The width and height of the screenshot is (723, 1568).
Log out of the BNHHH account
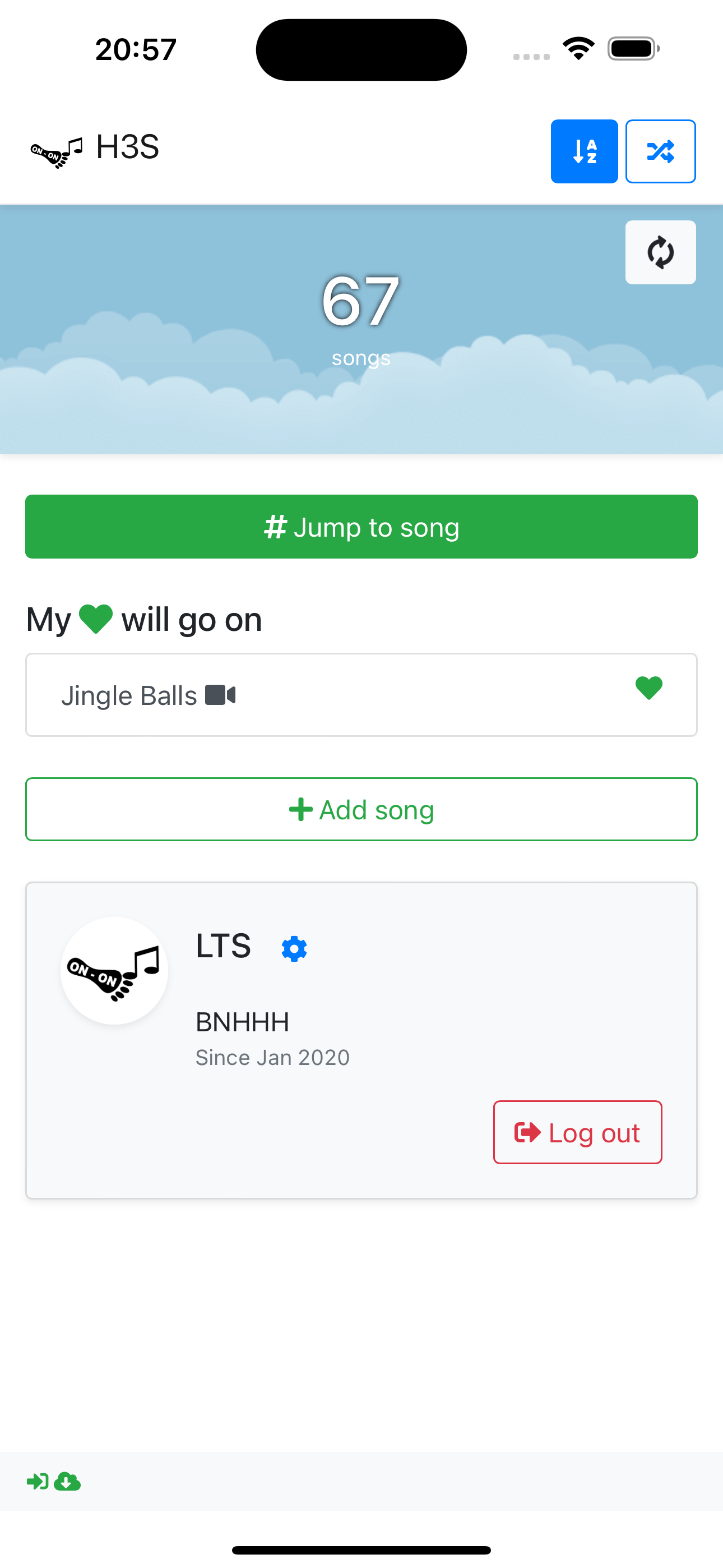tap(577, 1133)
